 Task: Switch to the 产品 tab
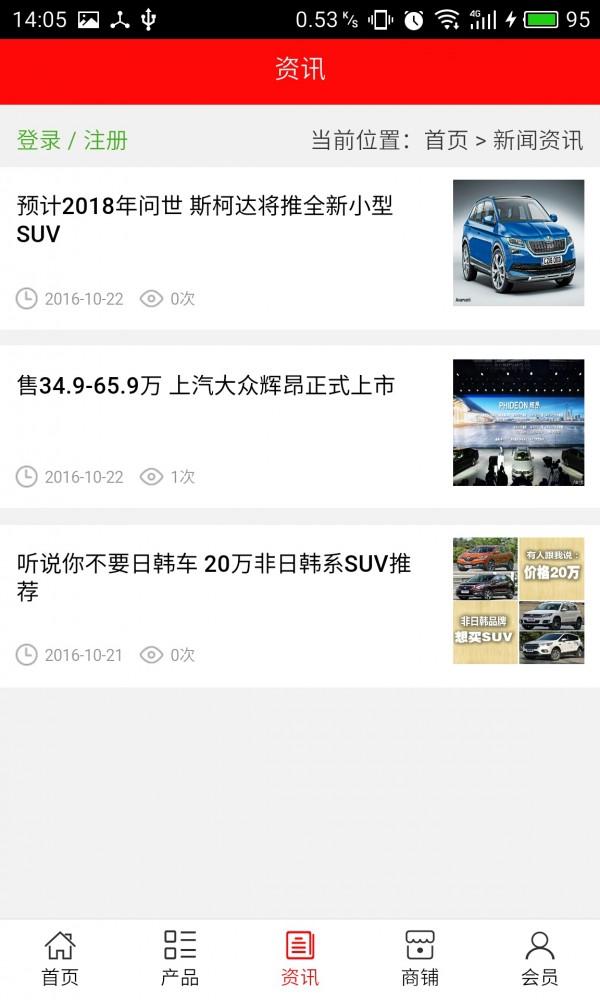180,958
